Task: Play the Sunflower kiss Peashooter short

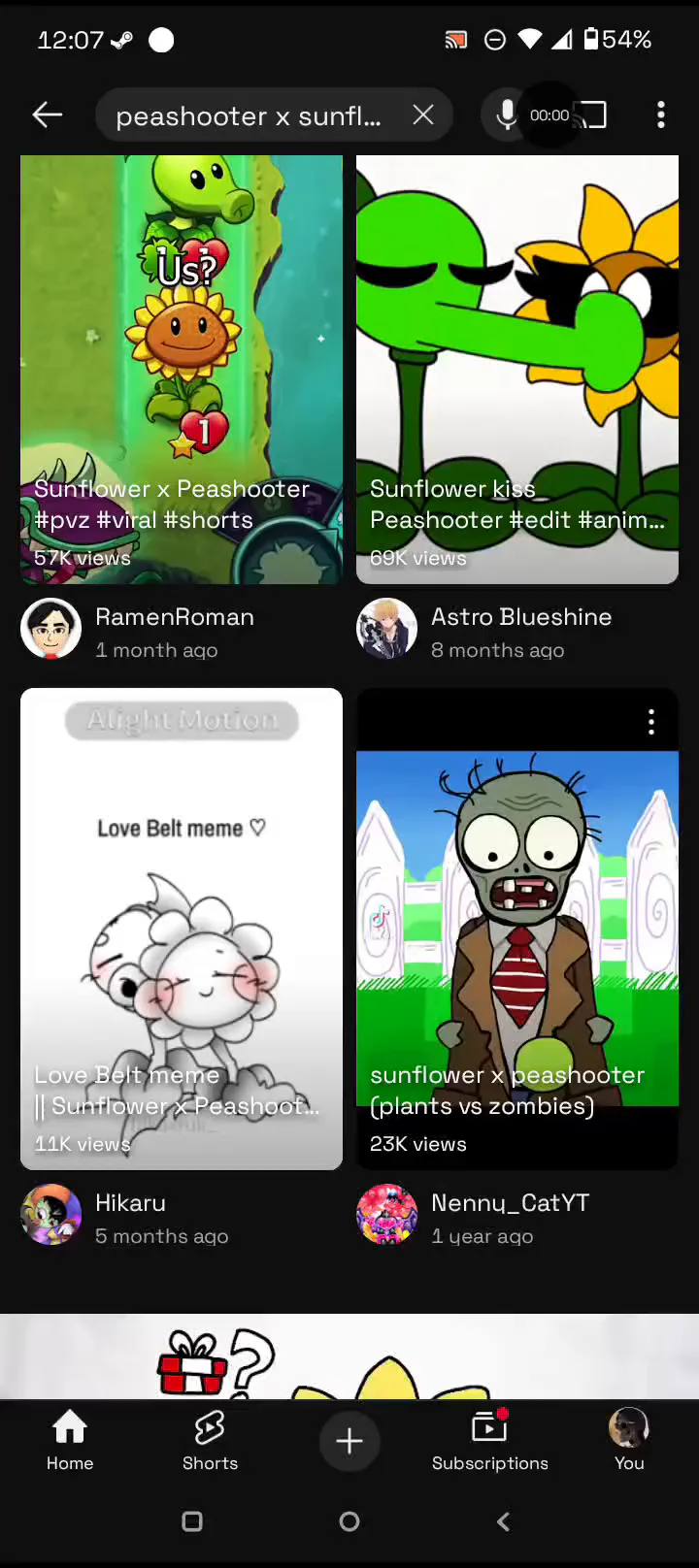Action: click(x=517, y=370)
